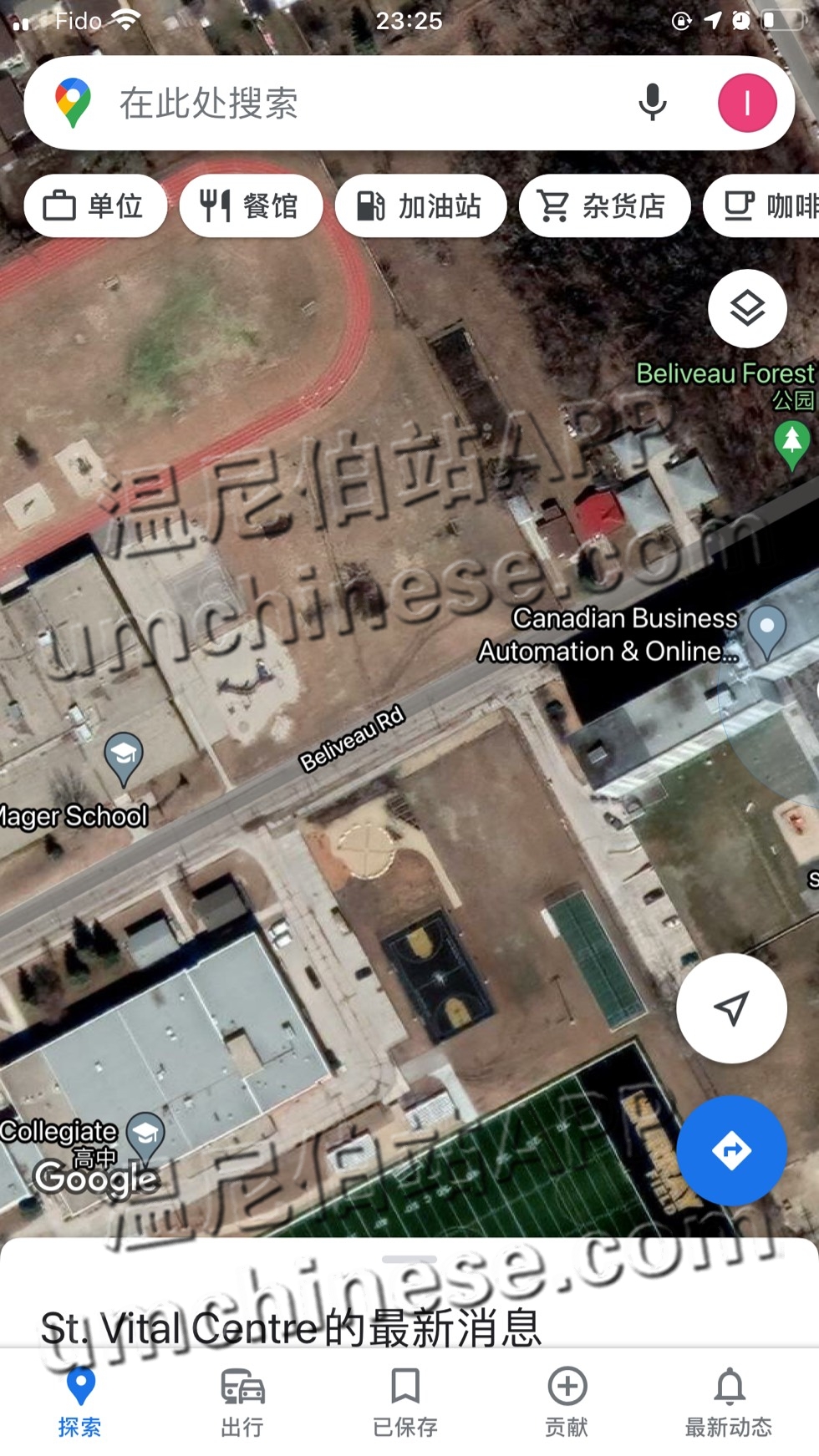Go to the 已保存 tab

point(405,1403)
